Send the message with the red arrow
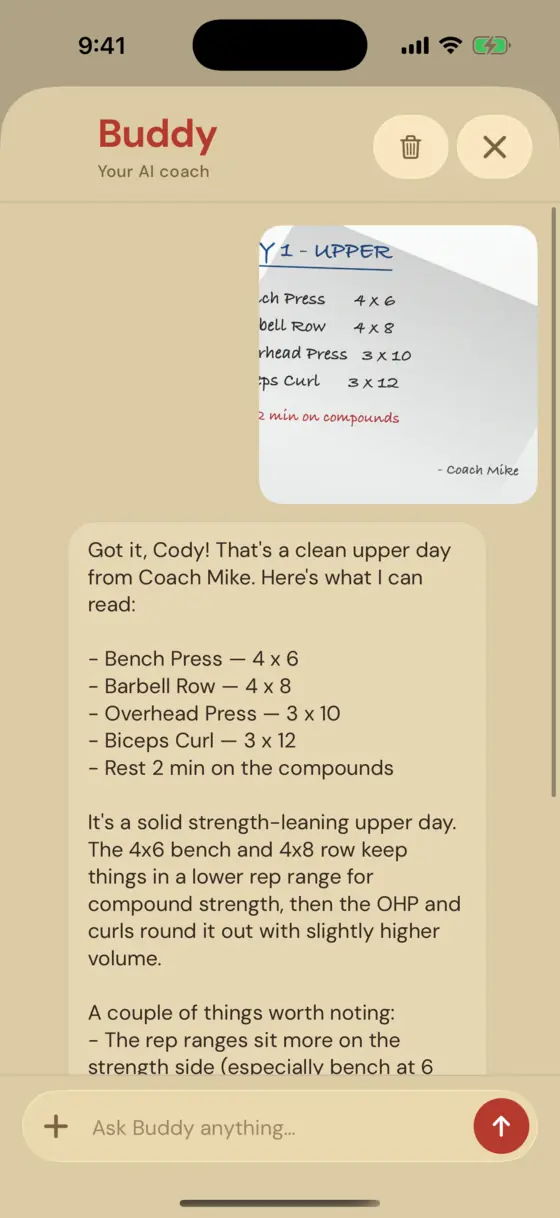Screen dimensions: 560x1218 click(x=501, y=1126)
